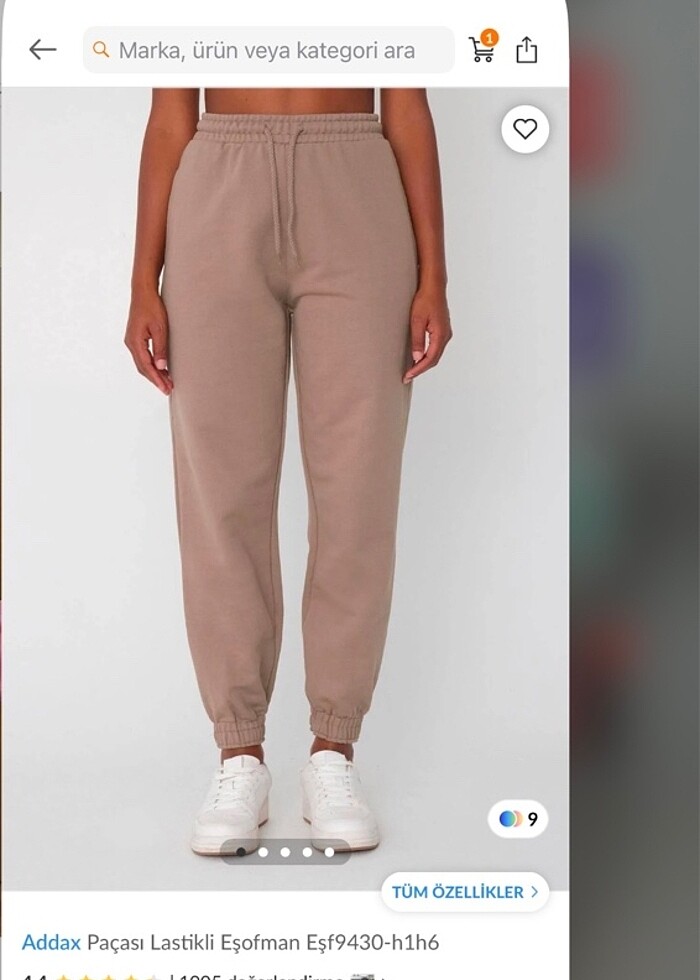Tap the search field to find products
Screen dimensions: 700x980
click(x=268, y=50)
